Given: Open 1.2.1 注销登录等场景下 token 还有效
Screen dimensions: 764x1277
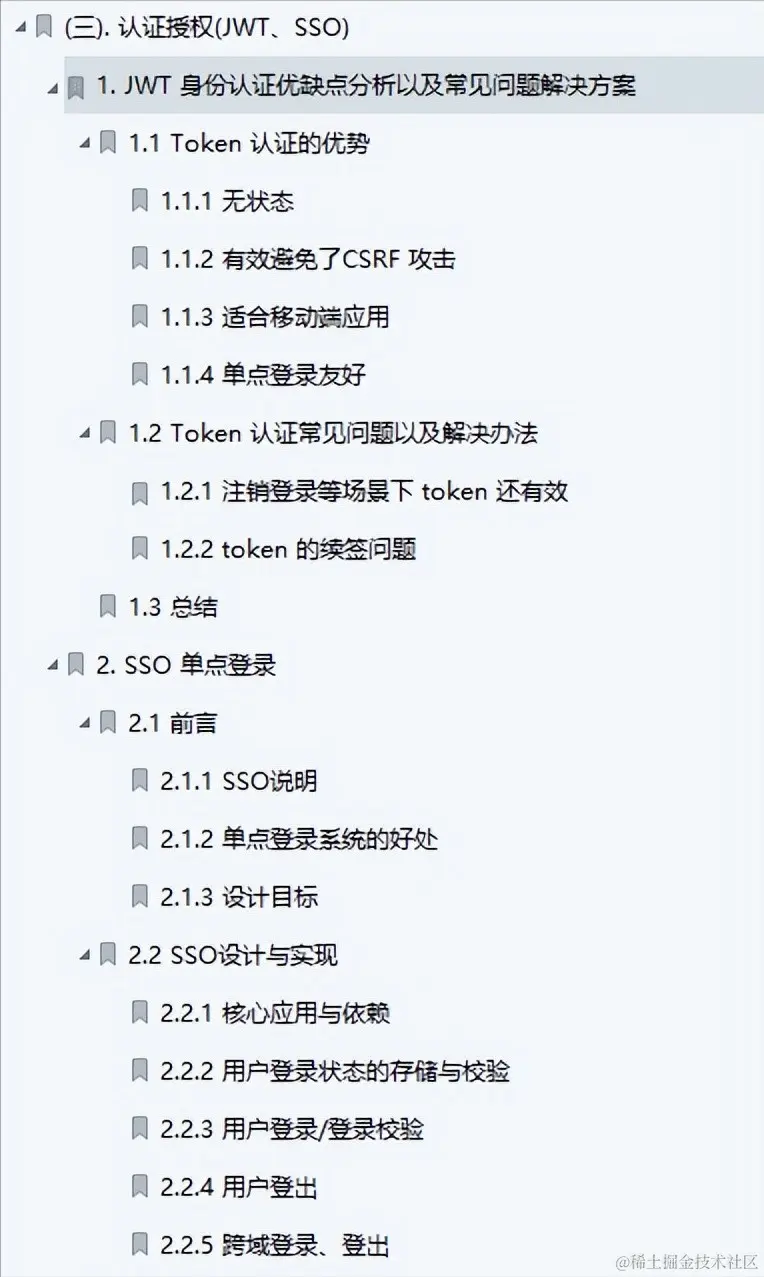Looking at the screenshot, I should pos(364,492).
